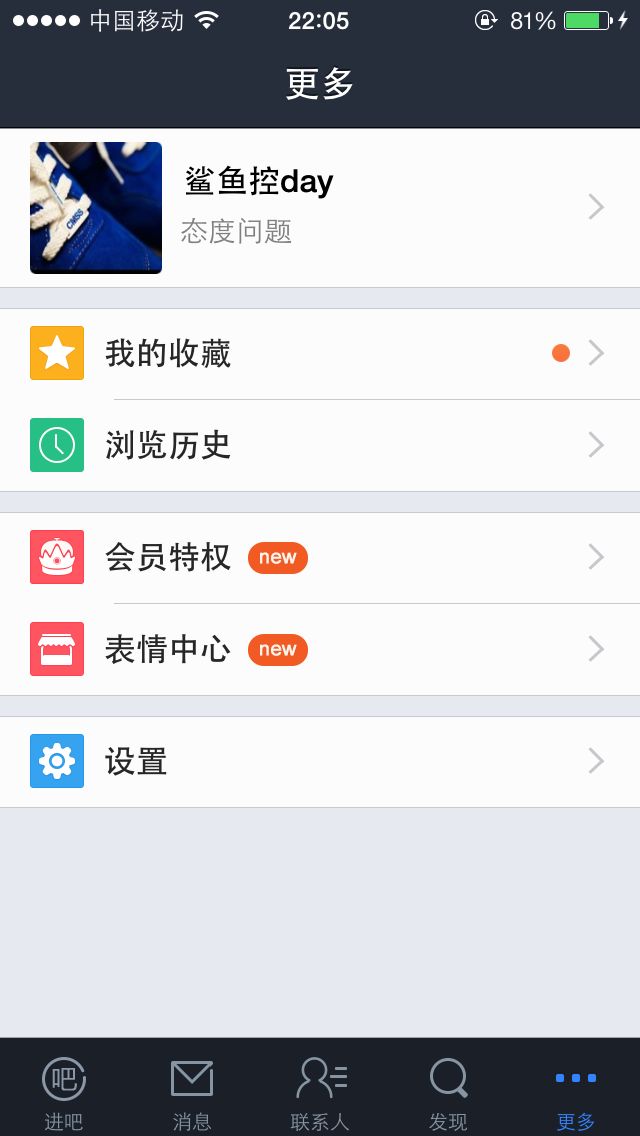Open 设置 settings
Image resolution: width=640 pixels, height=1136 pixels.
click(320, 762)
